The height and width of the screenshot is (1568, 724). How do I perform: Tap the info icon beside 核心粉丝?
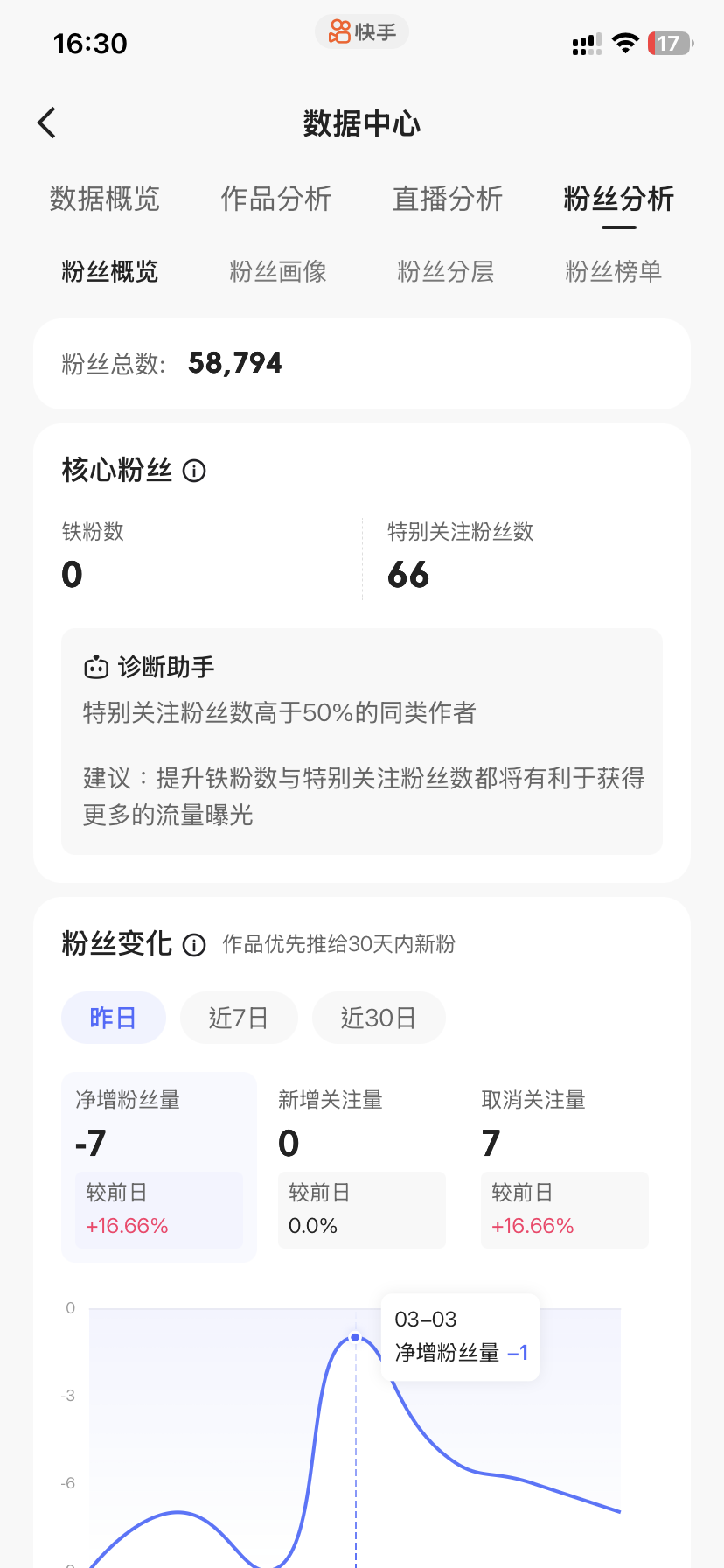pos(194,472)
